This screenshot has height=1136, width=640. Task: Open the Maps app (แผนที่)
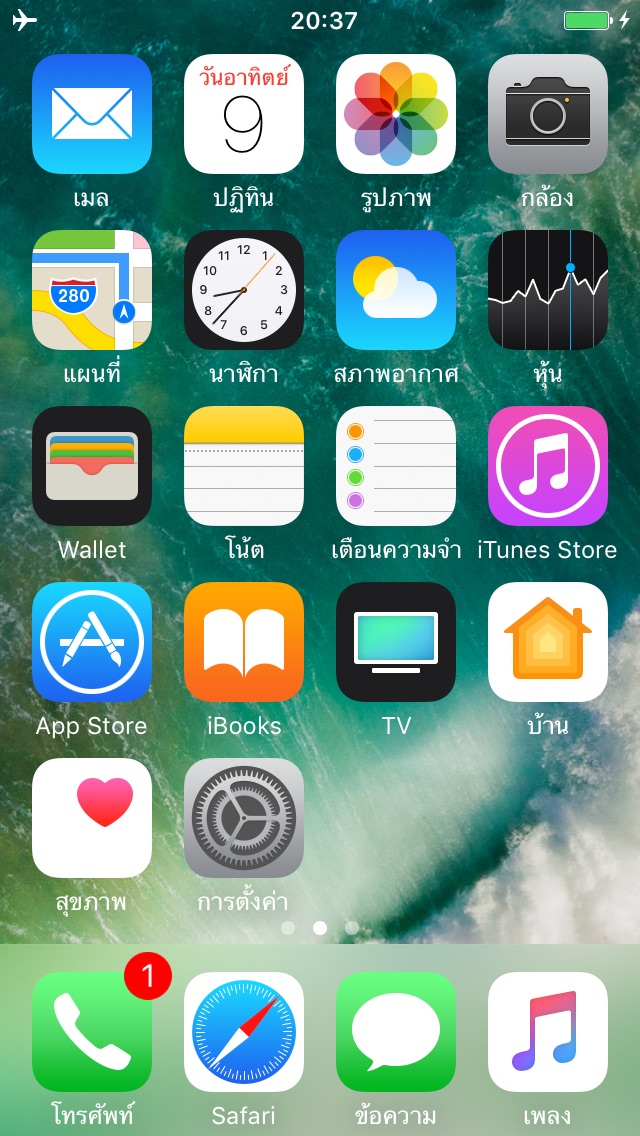click(x=92, y=290)
